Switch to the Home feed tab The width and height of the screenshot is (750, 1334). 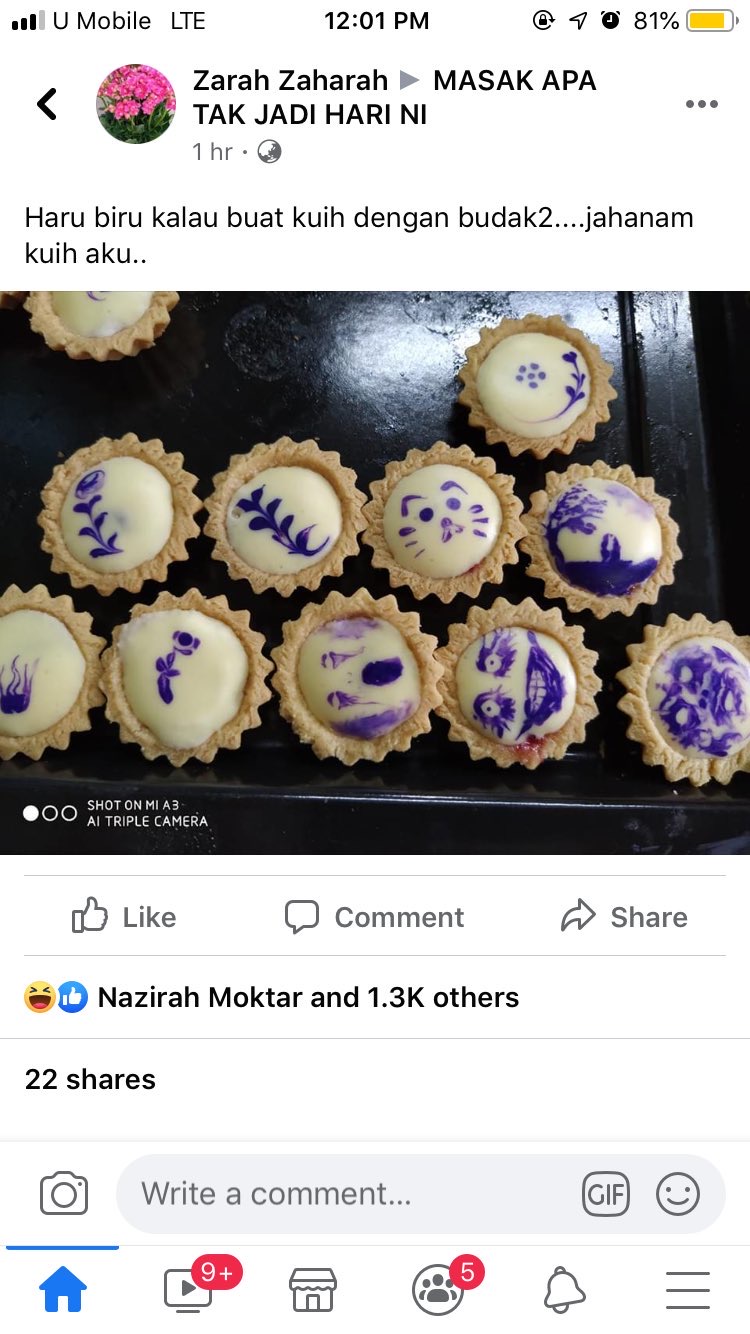62,1290
